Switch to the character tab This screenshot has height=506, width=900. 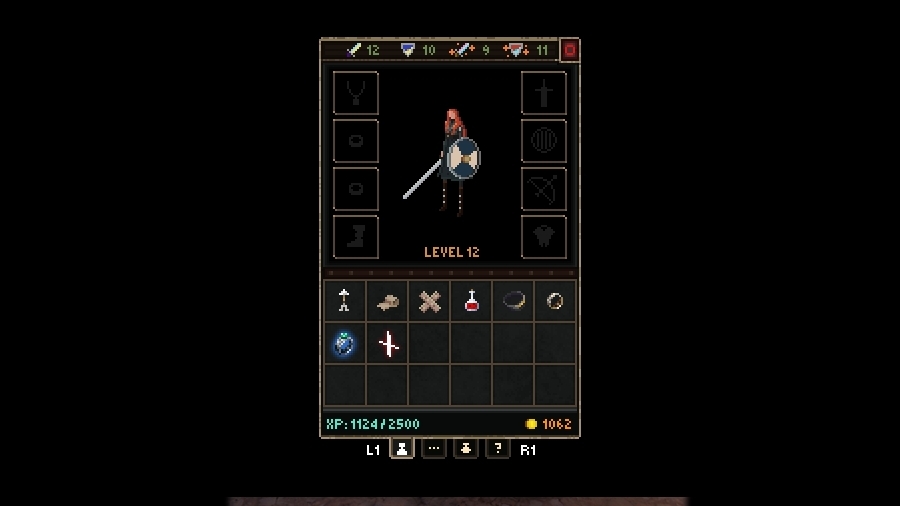[401, 449]
